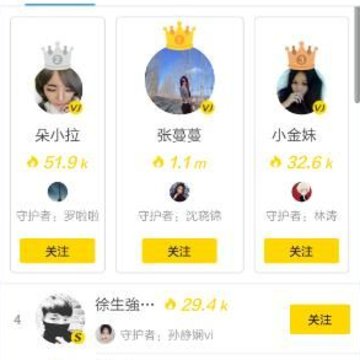Open 朵小拉's profile picture
Screen dimensions: 360x360
tap(58, 90)
